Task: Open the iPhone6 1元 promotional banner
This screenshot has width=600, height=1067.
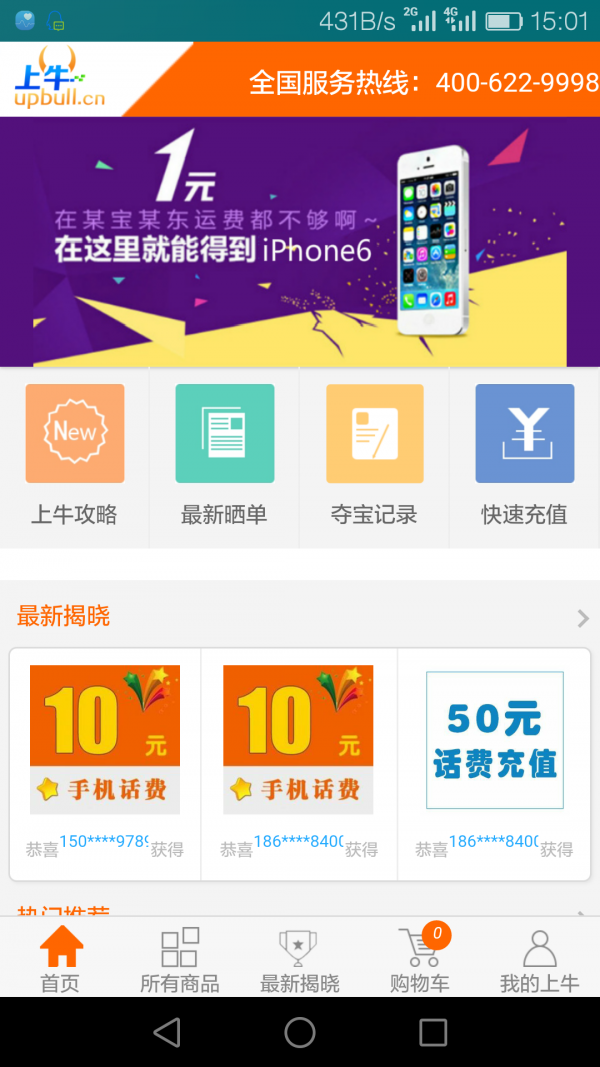Action: [x=300, y=242]
